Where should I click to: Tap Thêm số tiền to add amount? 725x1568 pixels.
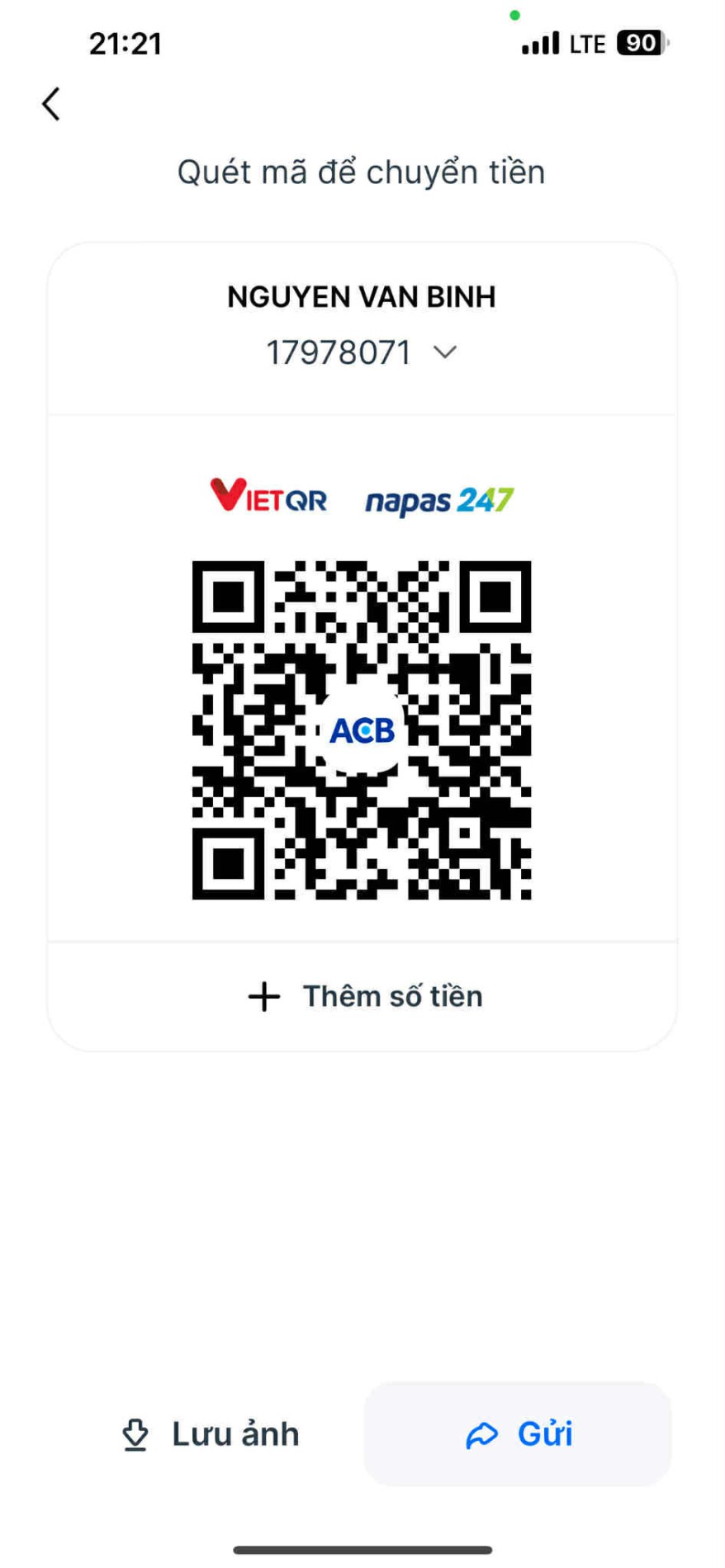click(366, 996)
